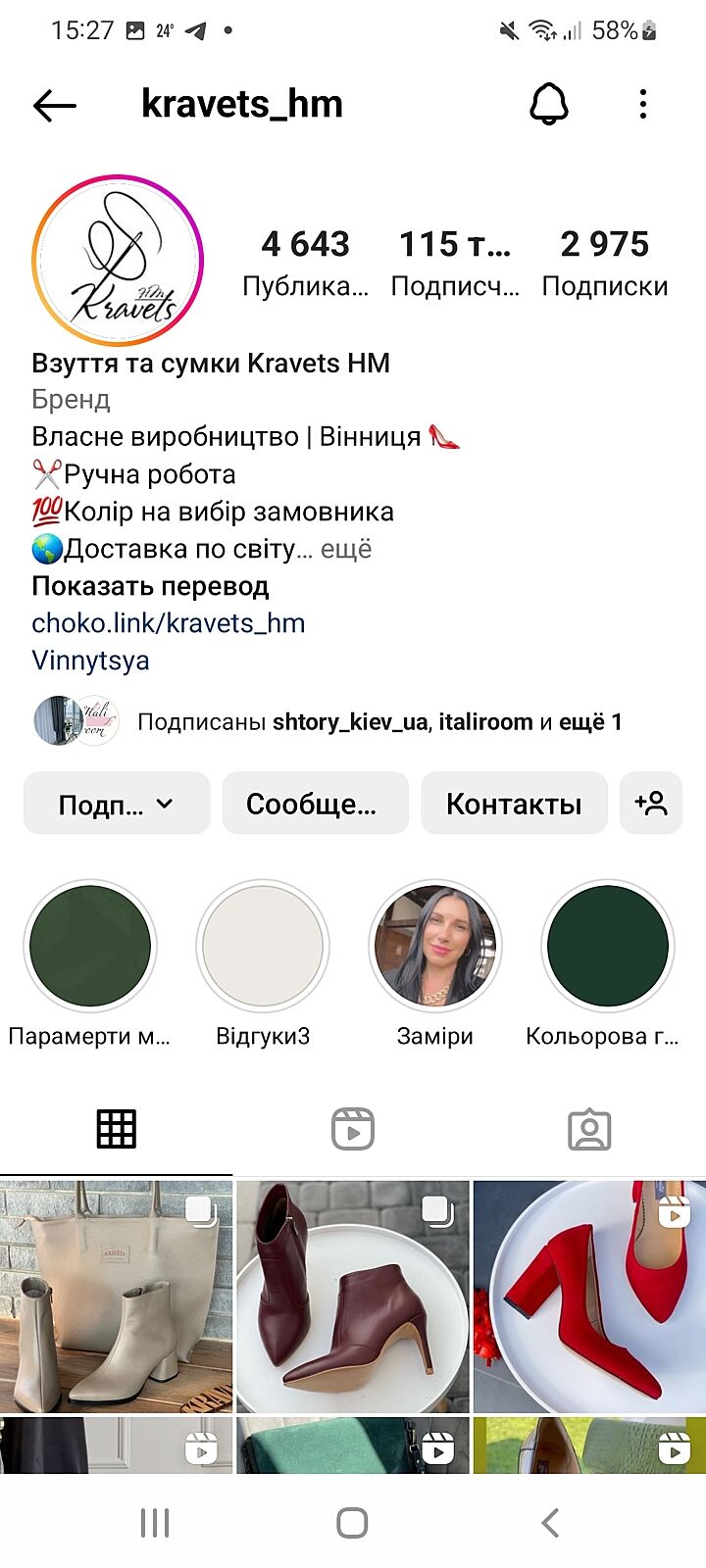Open the choko.link/kravets_hm link
Screen dimensions: 706x1568
169,623
